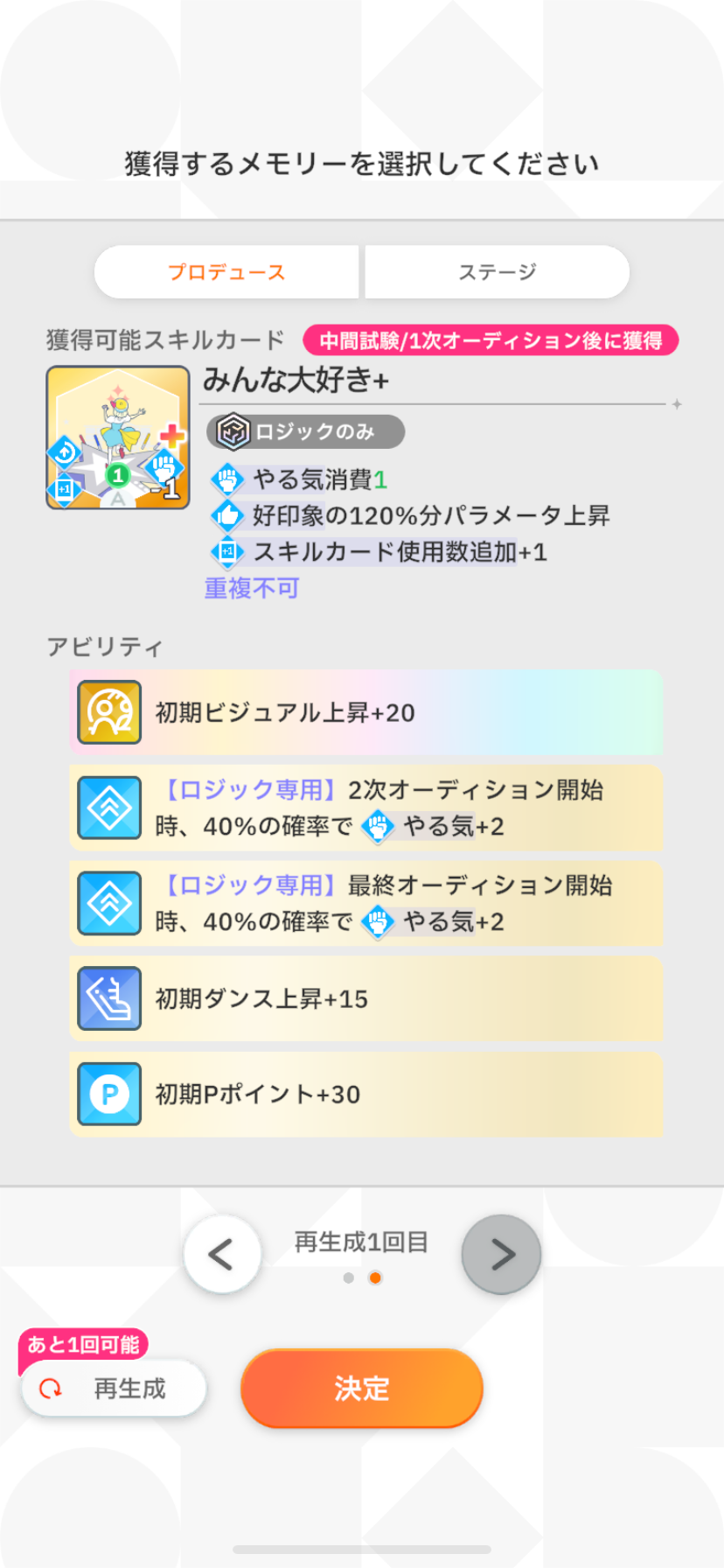This screenshot has height=1568, width=724.
Task: Tap the greyed-out next arrow
Action: (501, 1255)
